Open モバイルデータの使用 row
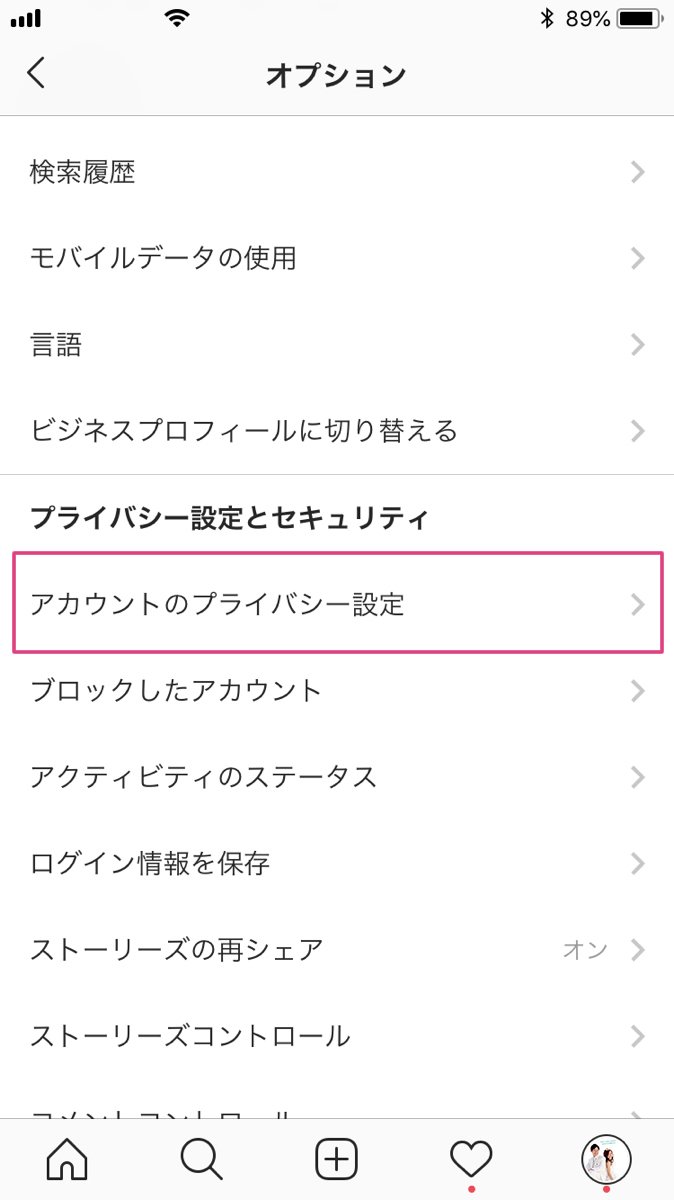Image resolution: width=674 pixels, height=1200 pixels. click(x=337, y=259)
